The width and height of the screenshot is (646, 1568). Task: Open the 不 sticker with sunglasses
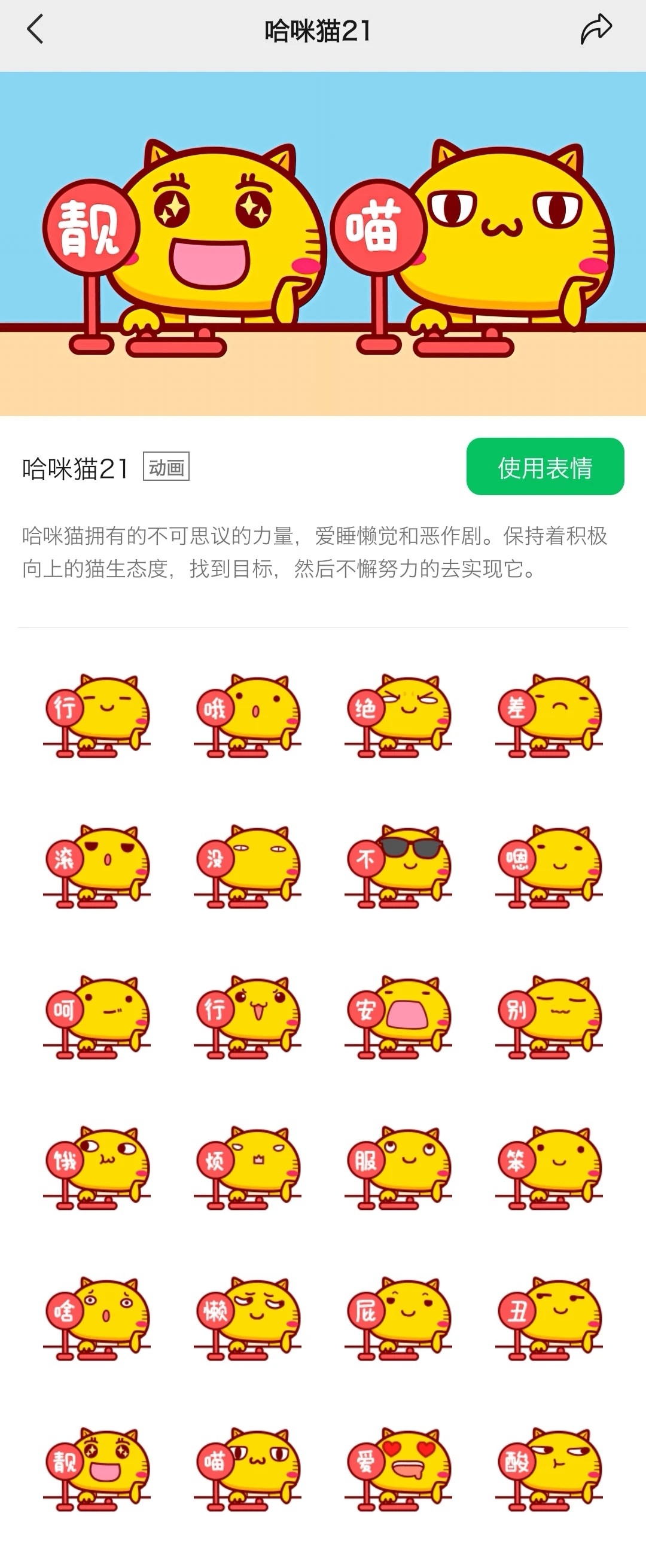[x=398, y=867]
